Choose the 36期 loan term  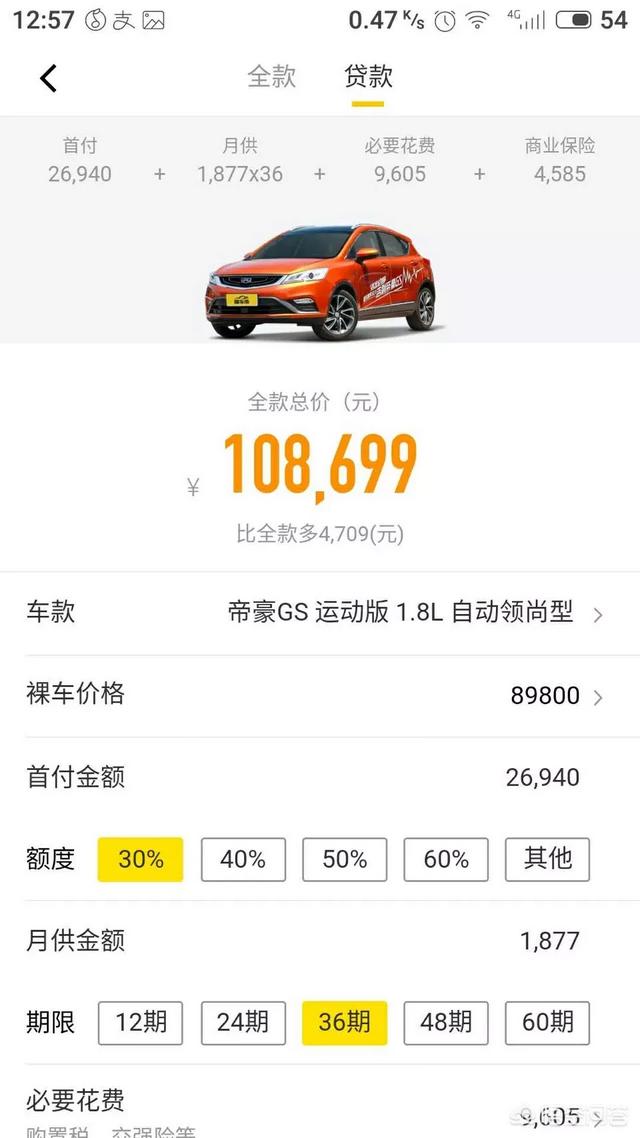pyautogui.click(x=345, y=1023)
